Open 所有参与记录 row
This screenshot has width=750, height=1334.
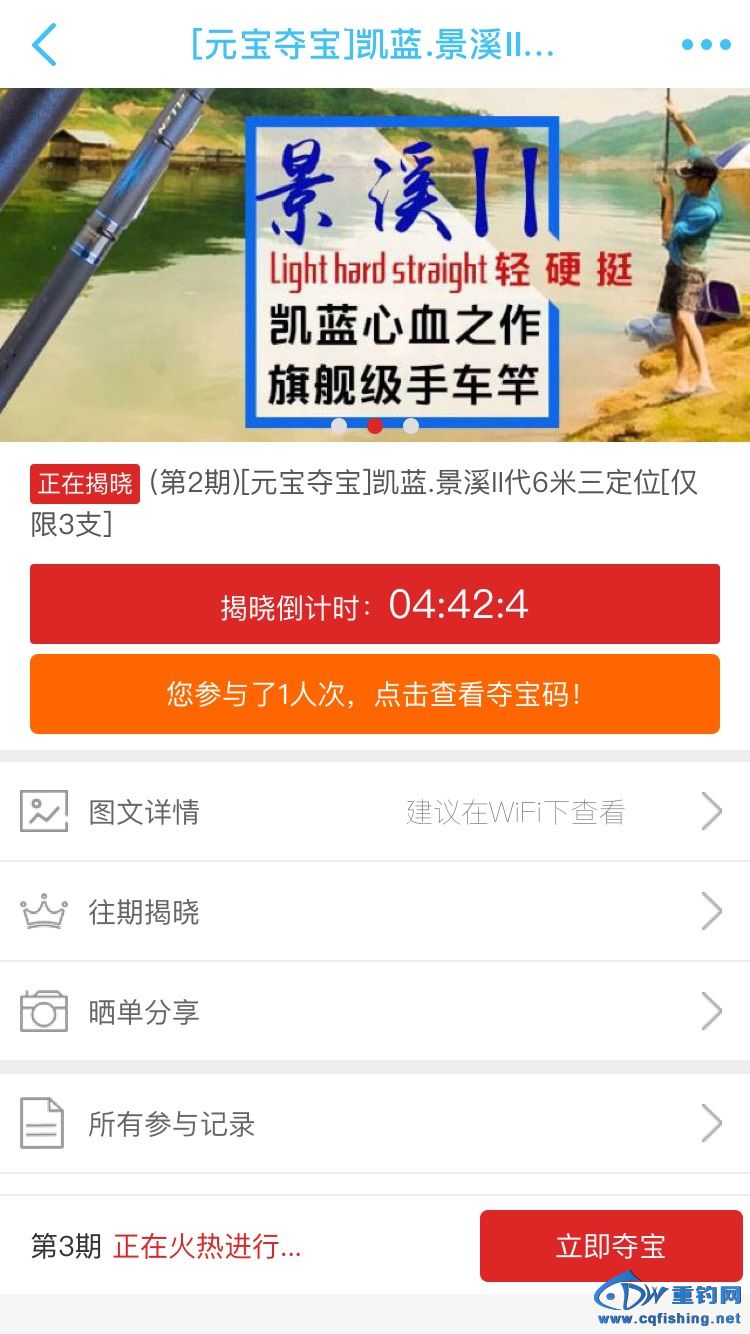[375, 1123]
